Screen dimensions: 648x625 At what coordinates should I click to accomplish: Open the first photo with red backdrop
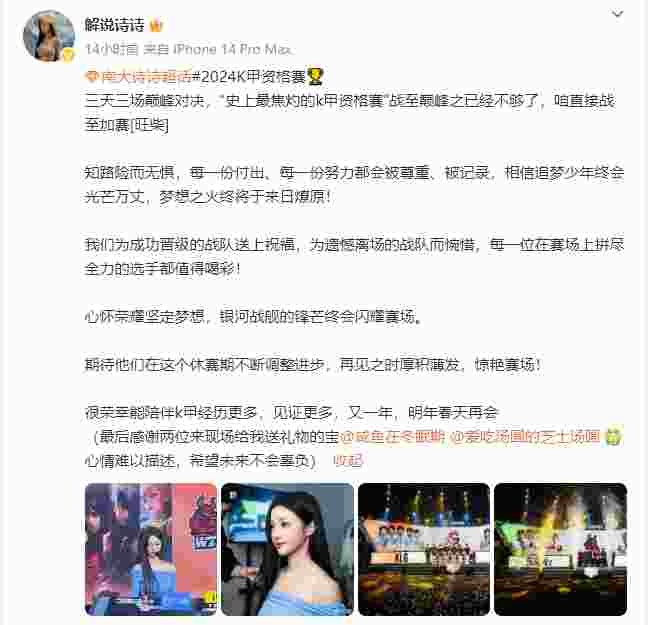pyautogui.click(x=150, y=548)
